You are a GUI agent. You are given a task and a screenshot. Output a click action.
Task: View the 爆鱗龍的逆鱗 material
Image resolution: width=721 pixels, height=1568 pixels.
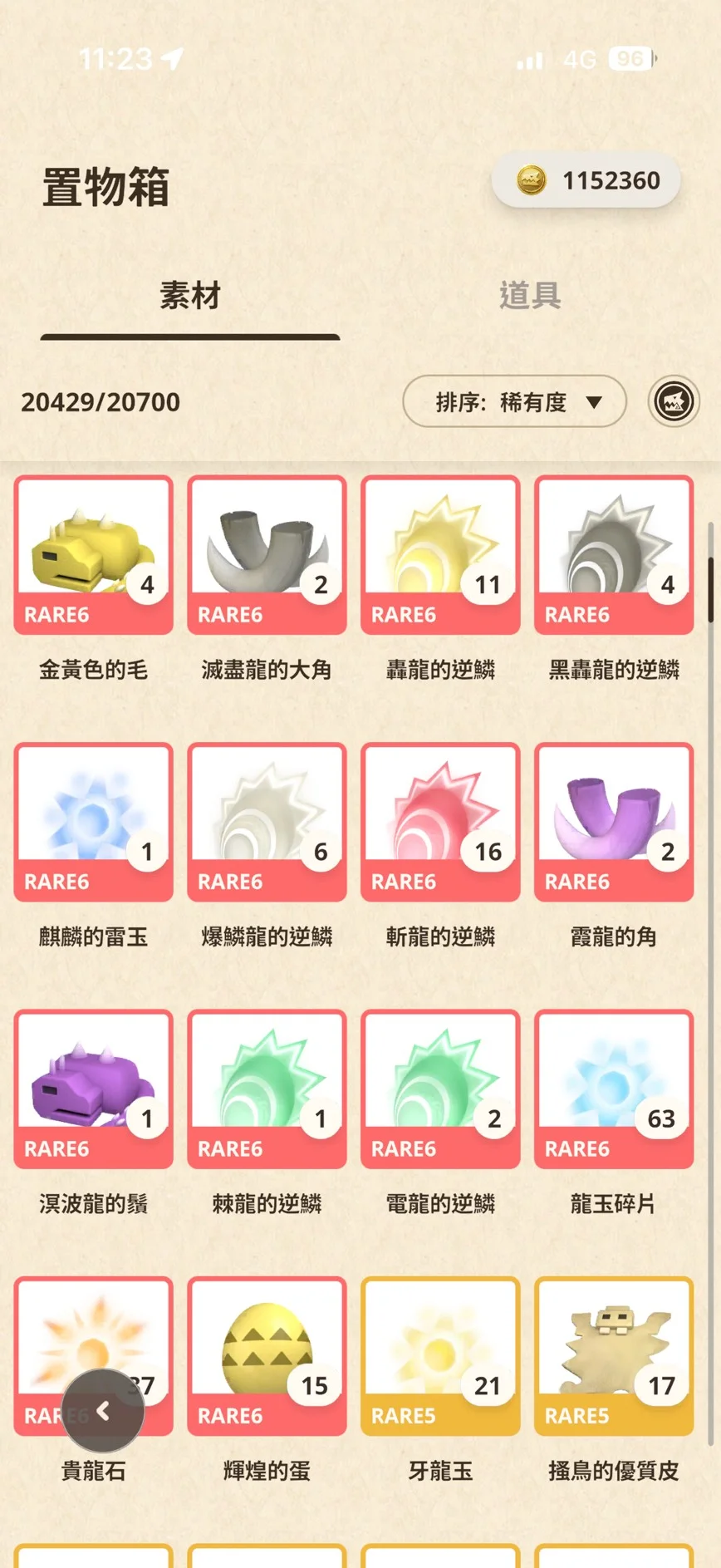[267, 822]
